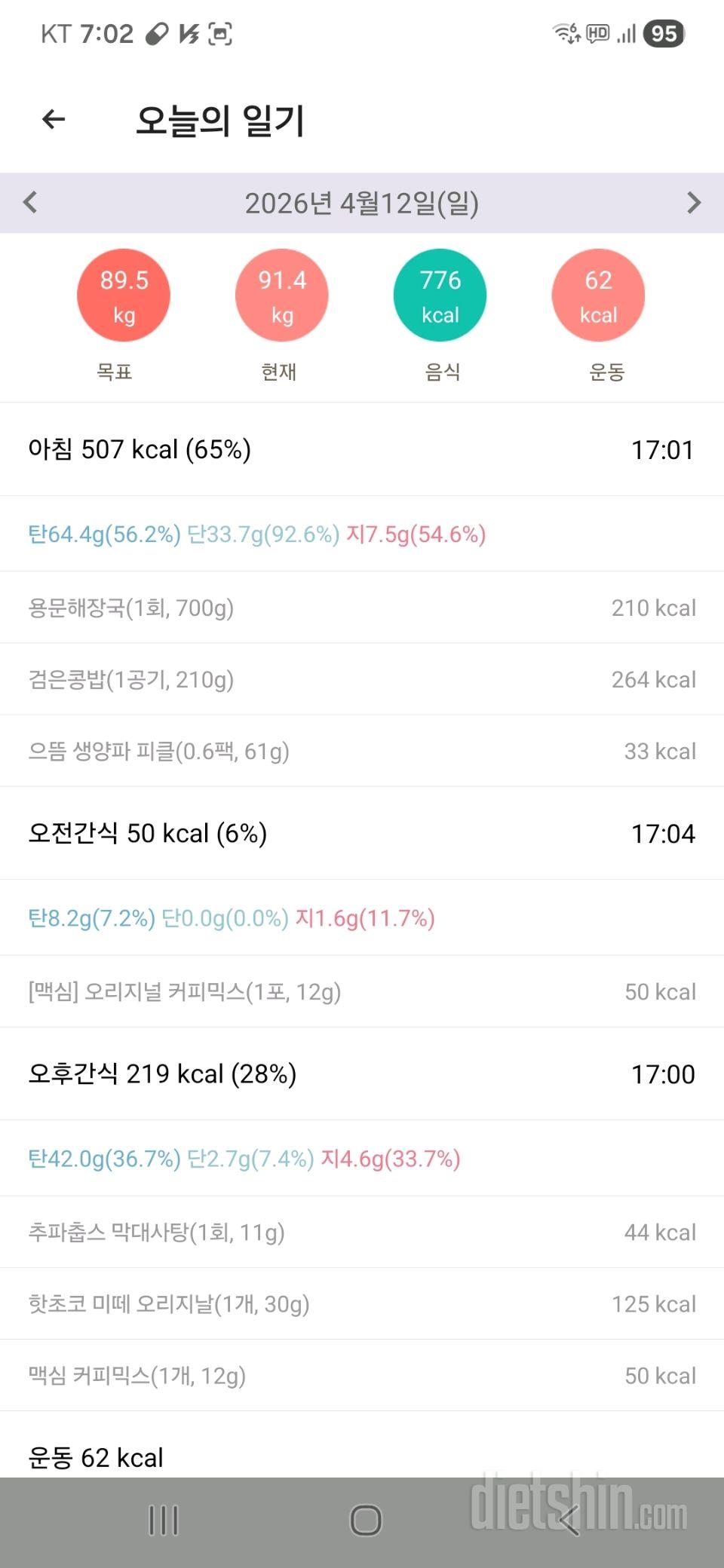This screenshot has height=1568, width=724.
Task: Select the 용문해장국 food entry
Action: (x=362, y=608)
